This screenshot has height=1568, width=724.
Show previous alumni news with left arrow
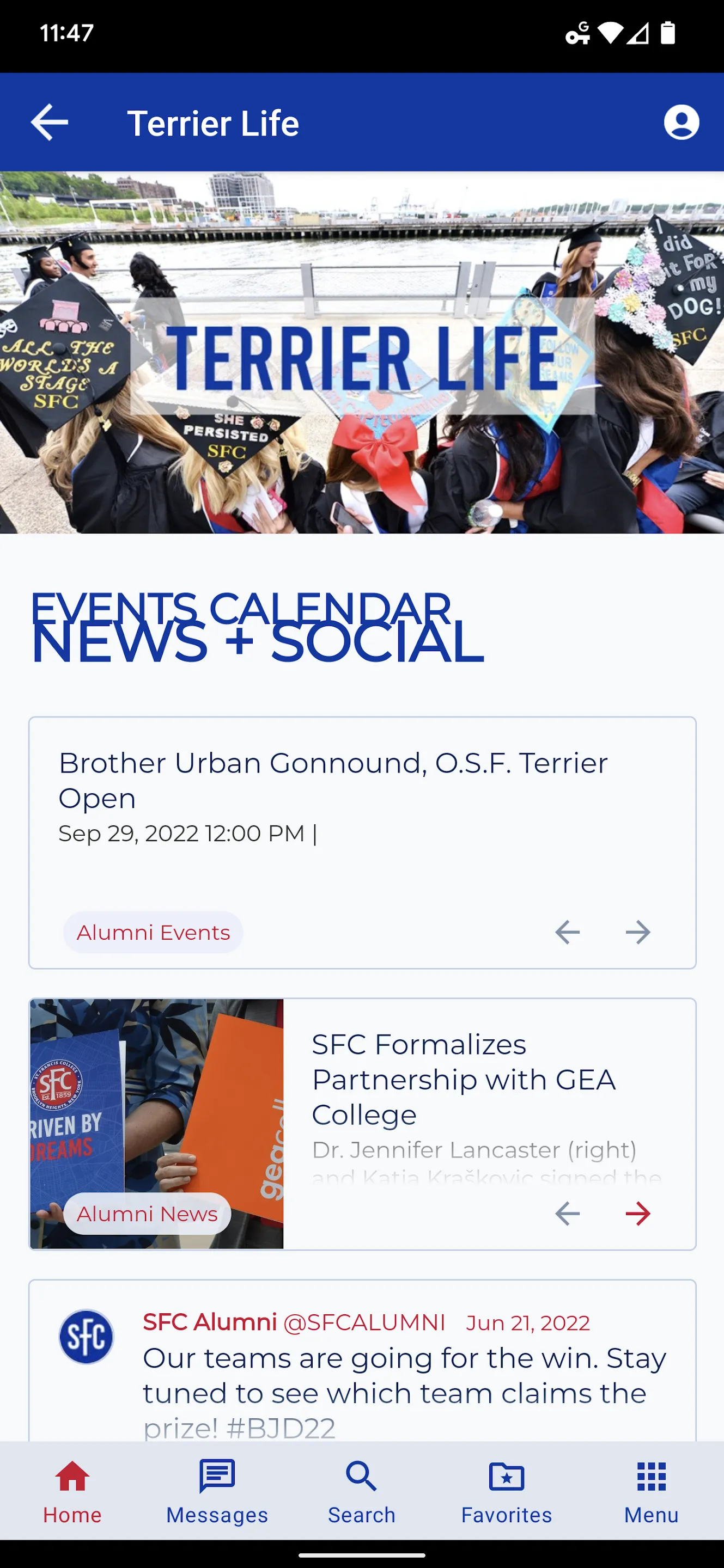[568, 1213]
